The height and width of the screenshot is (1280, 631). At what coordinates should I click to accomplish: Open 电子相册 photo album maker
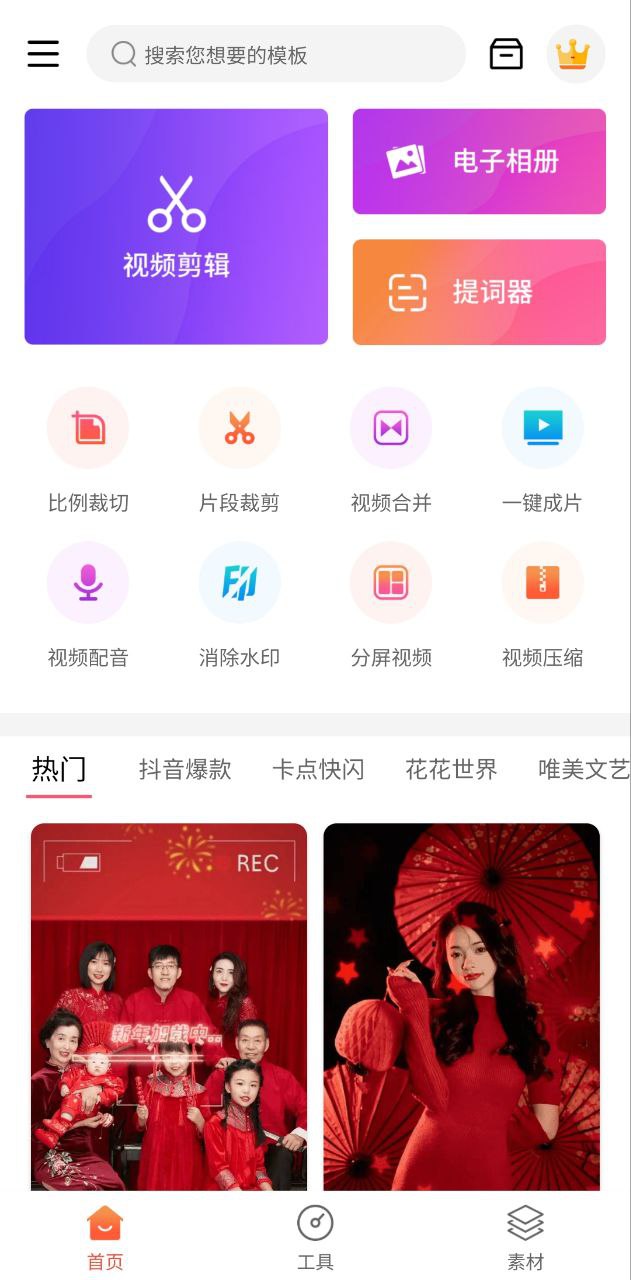(479, 162)
